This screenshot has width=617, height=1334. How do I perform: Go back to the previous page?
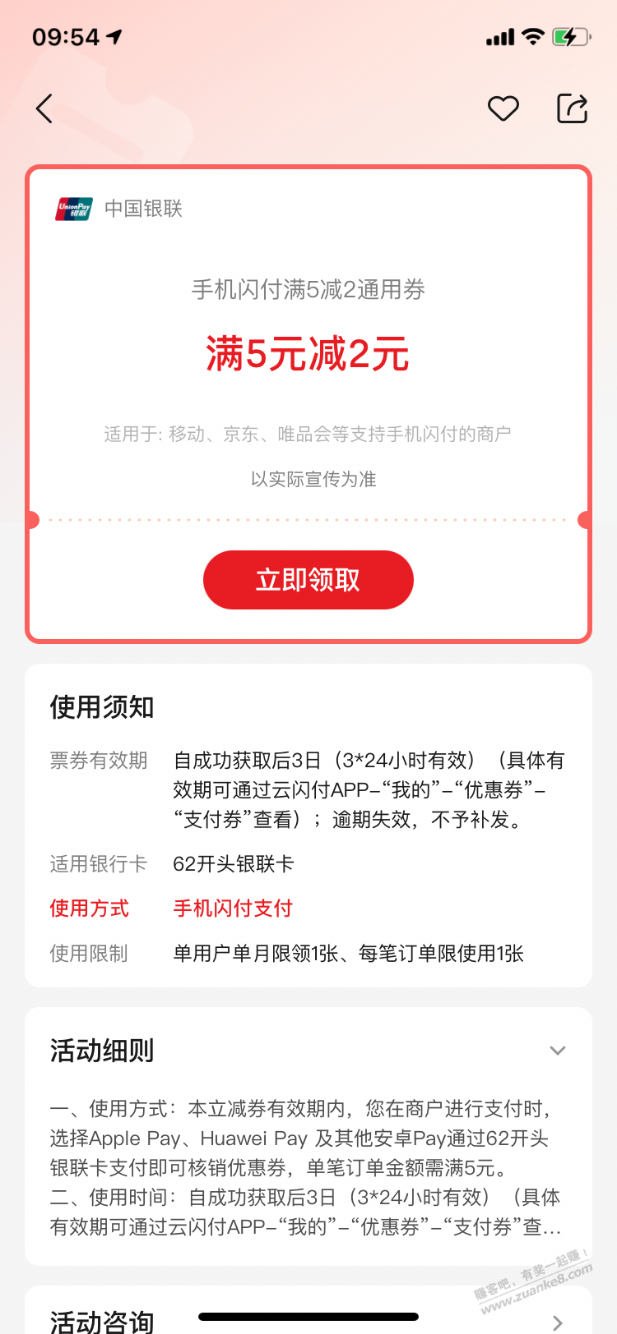click(44, 109)
